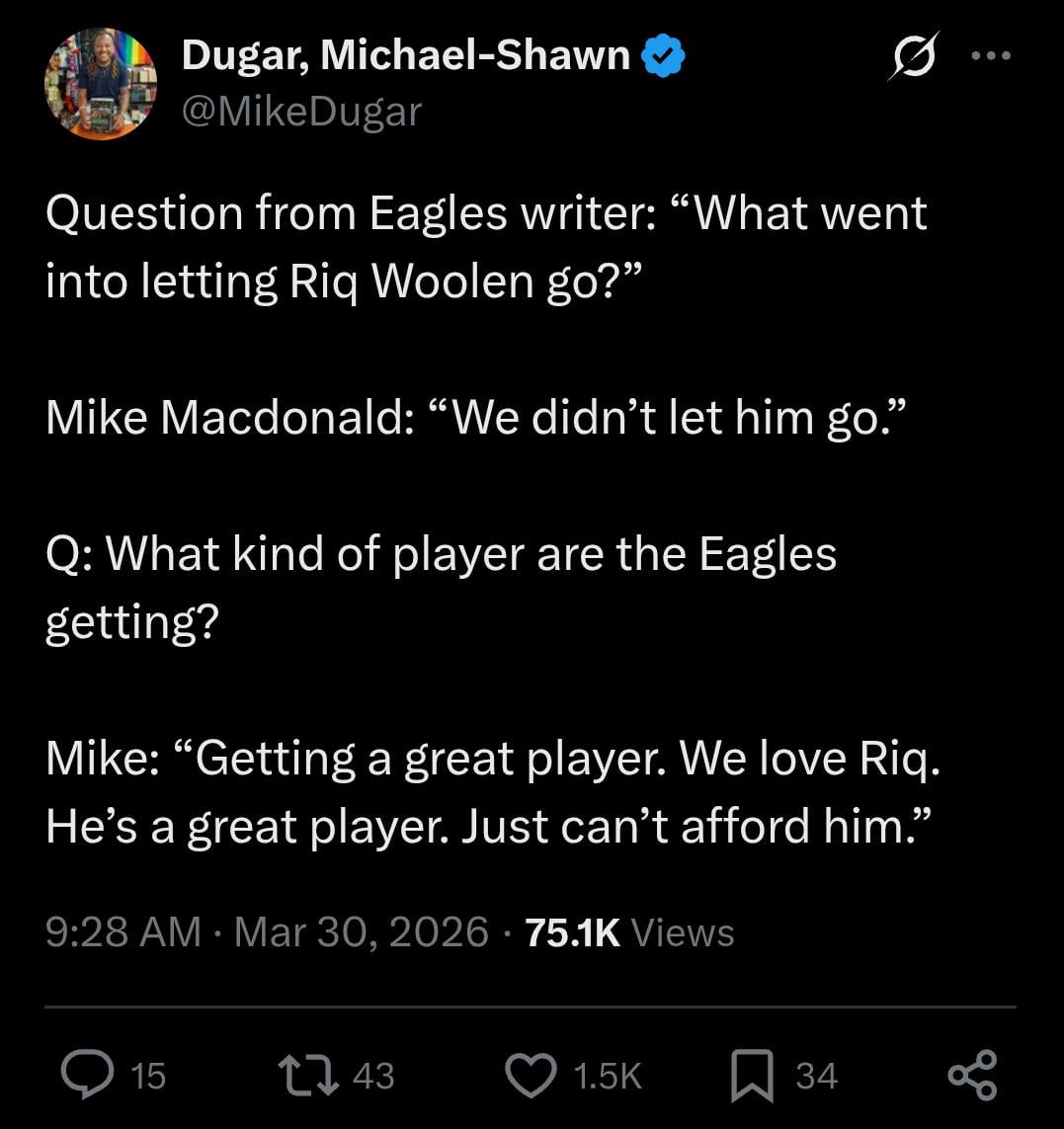1064x1129 pixels.
Task: Share this tweet
Action: [973, 1075]
